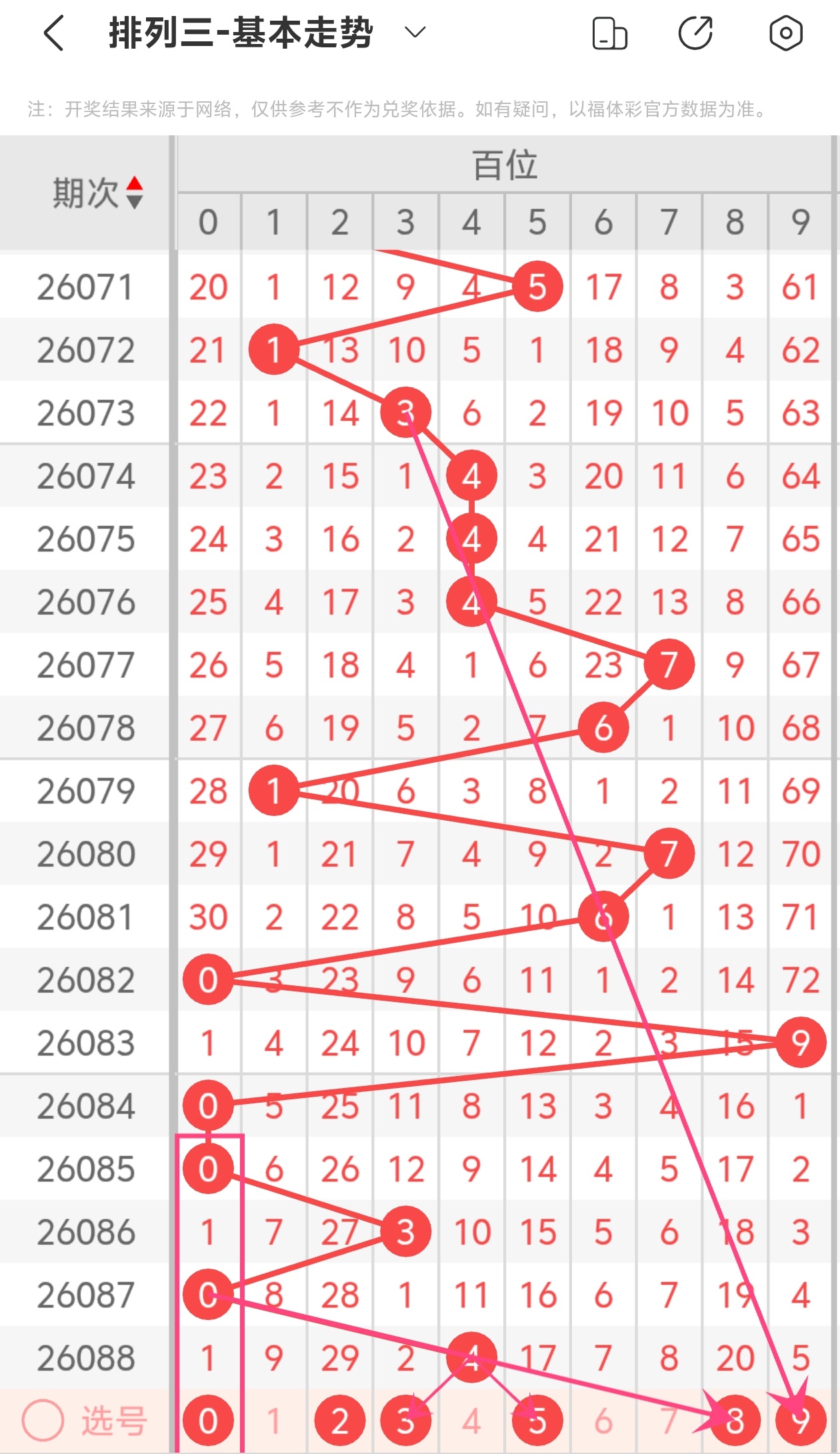This screenshot has width=840, height=1454.
Task: Select number 7 in the 选号 row
Action: (669, 1421)
